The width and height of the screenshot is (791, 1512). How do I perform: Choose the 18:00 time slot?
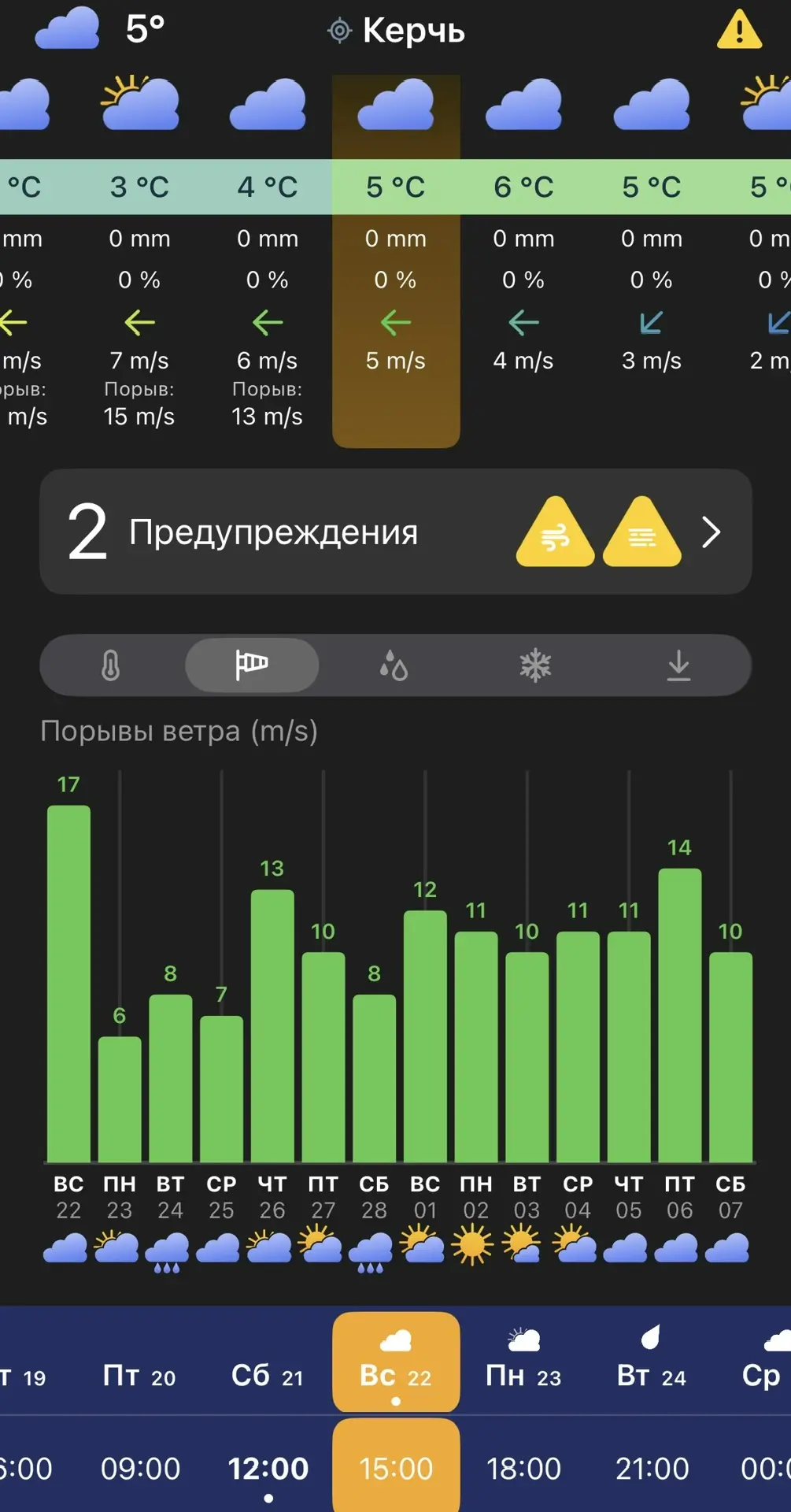[523, 1468]
